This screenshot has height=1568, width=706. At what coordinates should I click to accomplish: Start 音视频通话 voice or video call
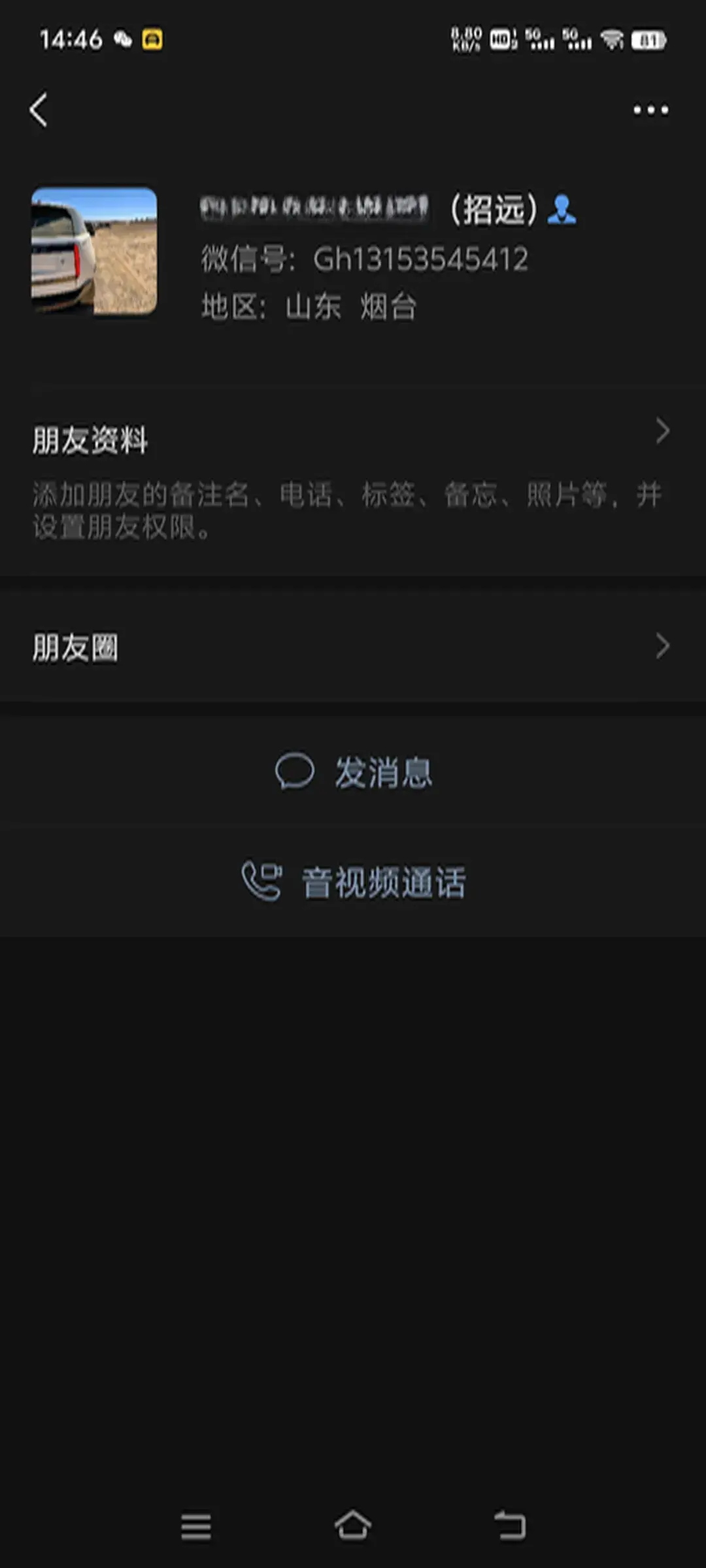click(x=353, y=882)
